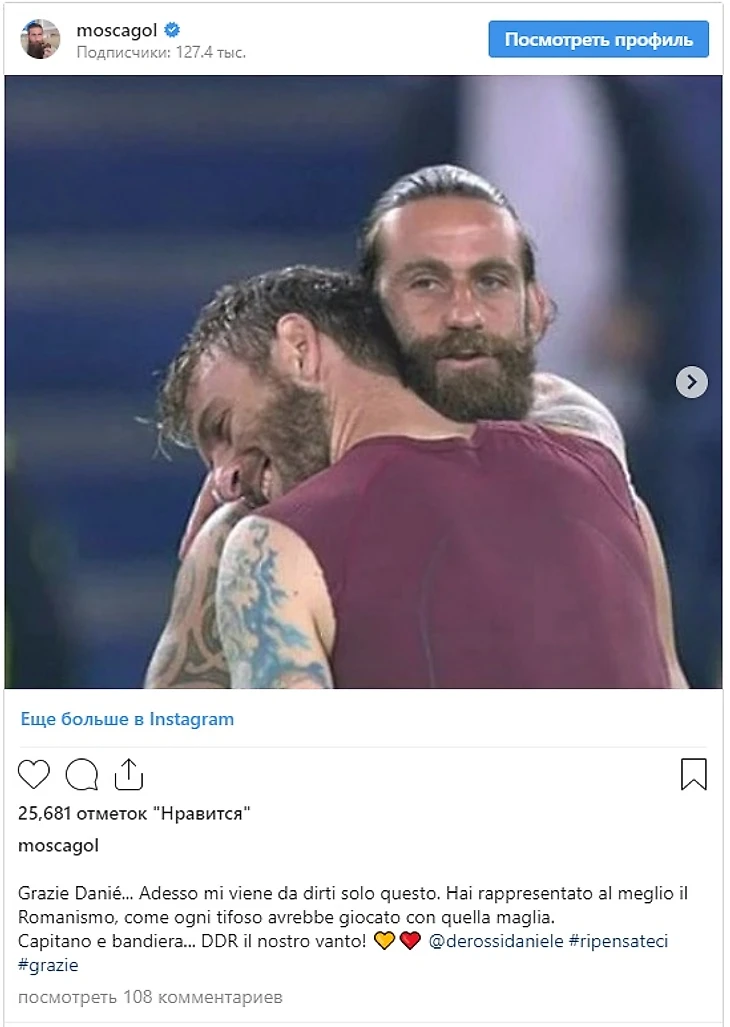
Task: Open the #grazie hashtag
Action: [48, 965]
